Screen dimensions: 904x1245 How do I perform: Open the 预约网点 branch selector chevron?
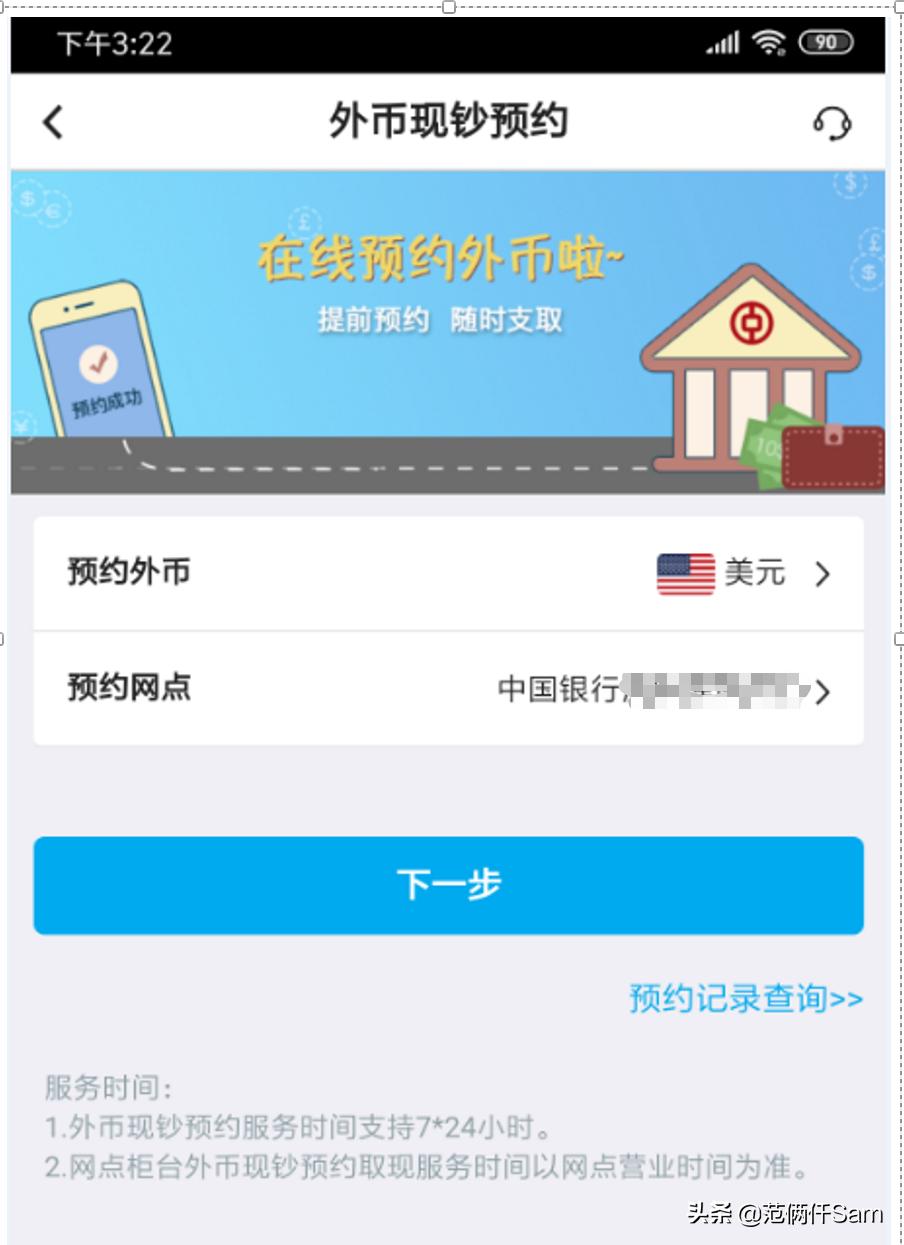pos(823,691)
